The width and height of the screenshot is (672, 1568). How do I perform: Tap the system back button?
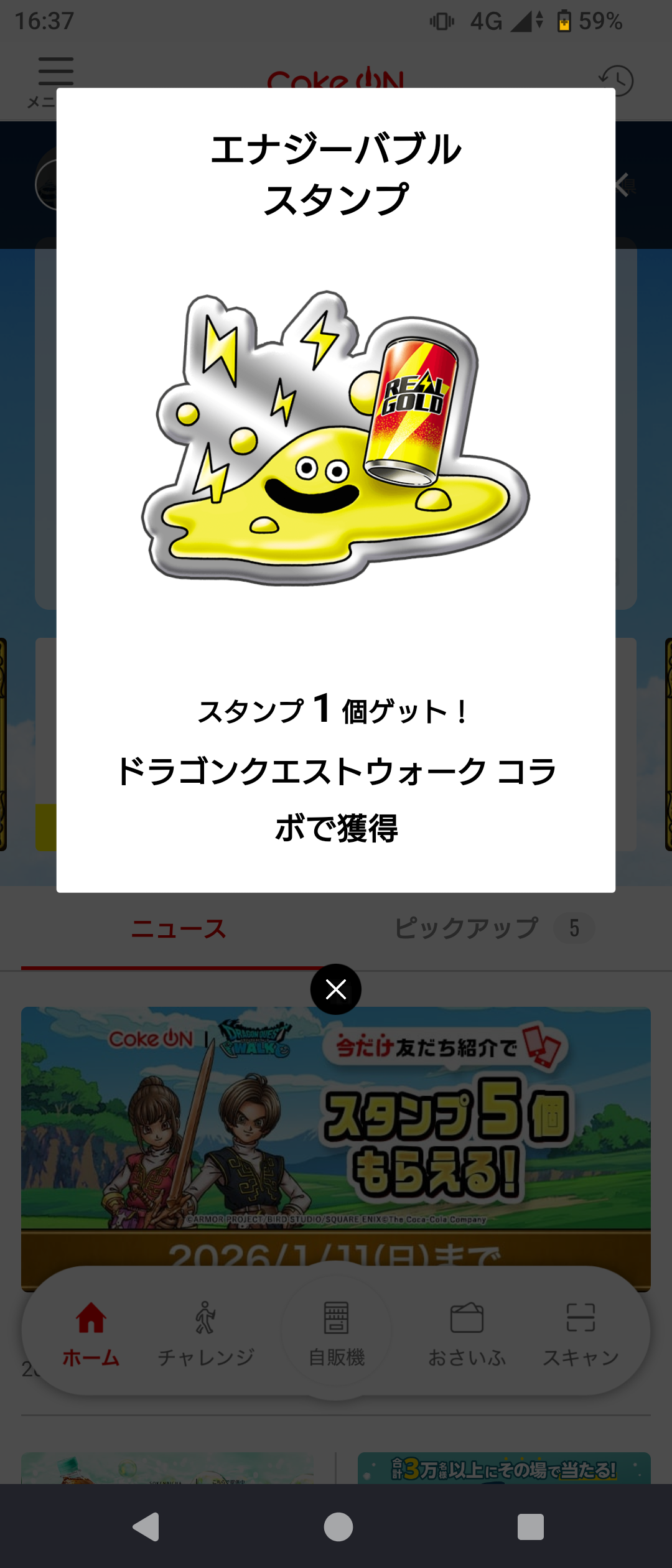click(147, 1527)
